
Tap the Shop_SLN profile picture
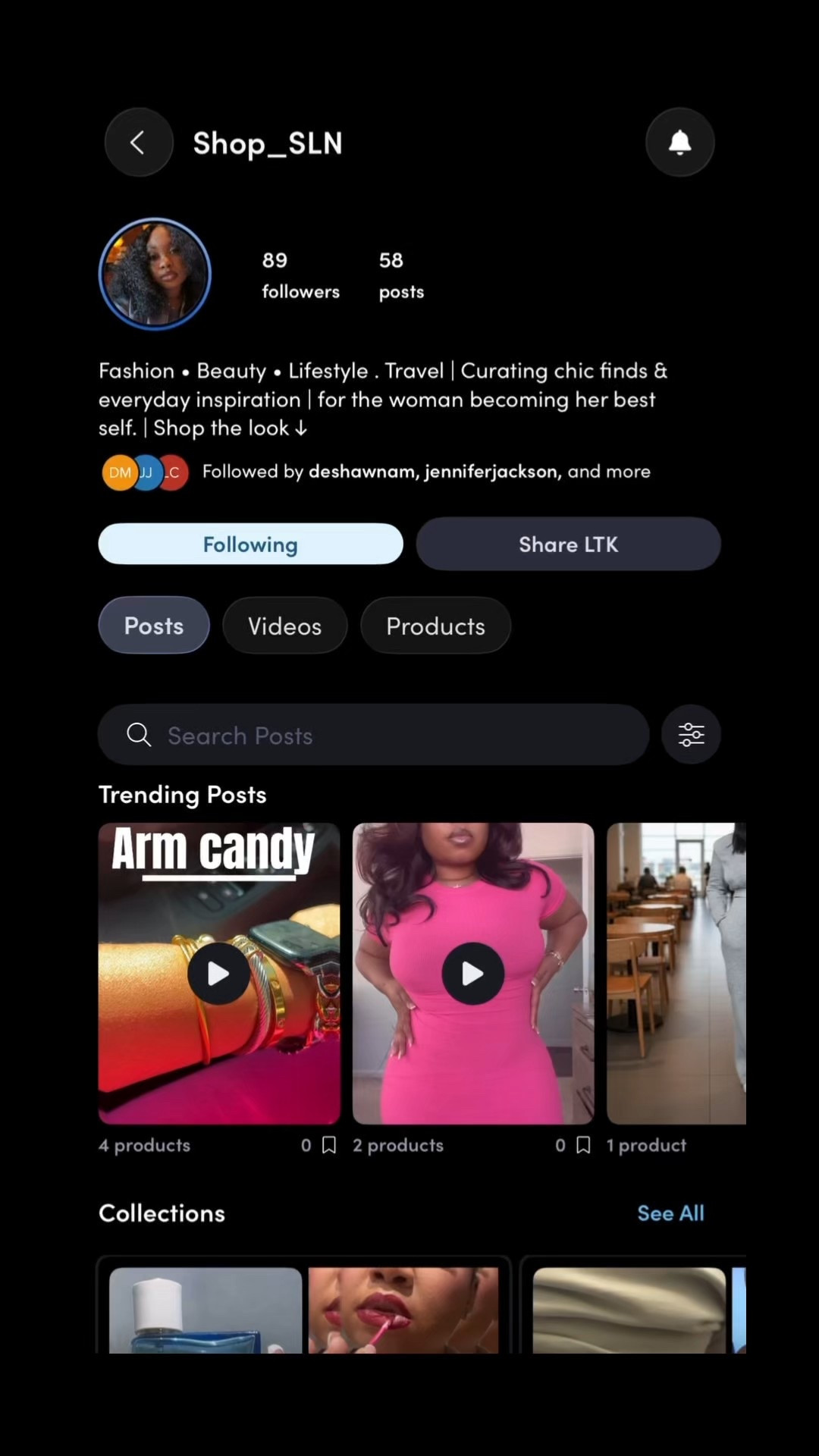[155, 274]
